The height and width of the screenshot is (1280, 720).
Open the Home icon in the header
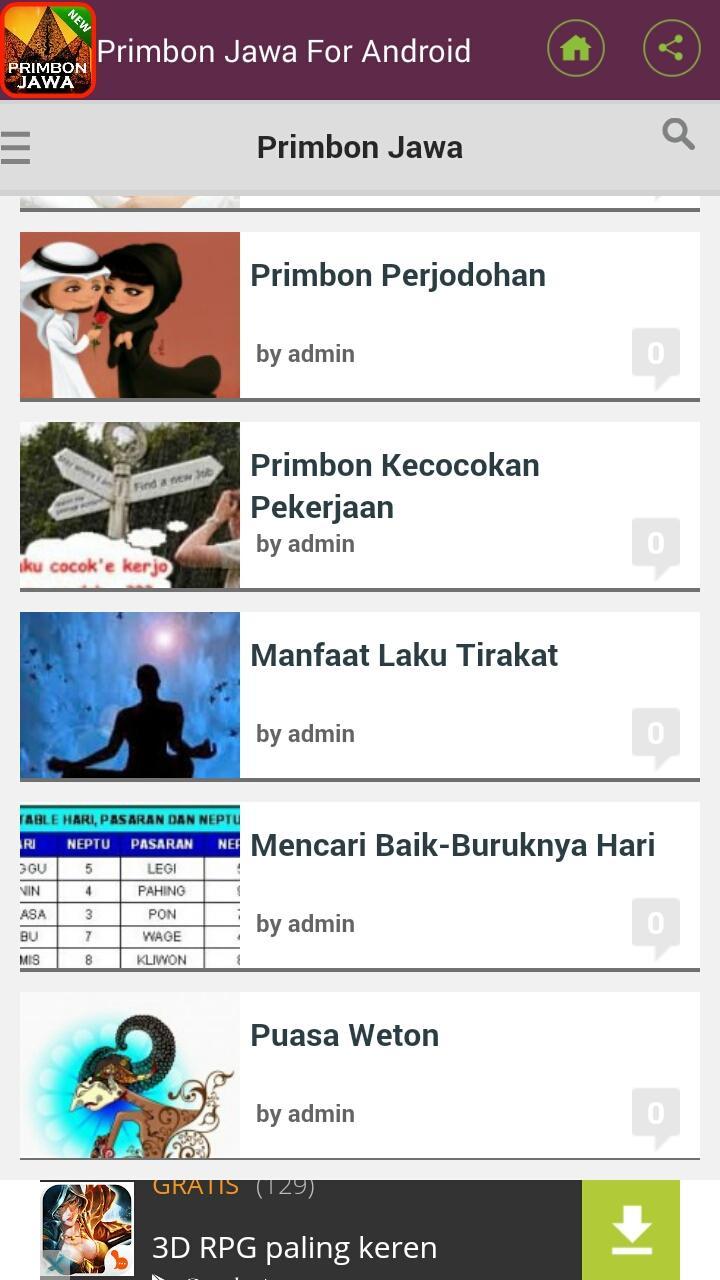[576, 49]
